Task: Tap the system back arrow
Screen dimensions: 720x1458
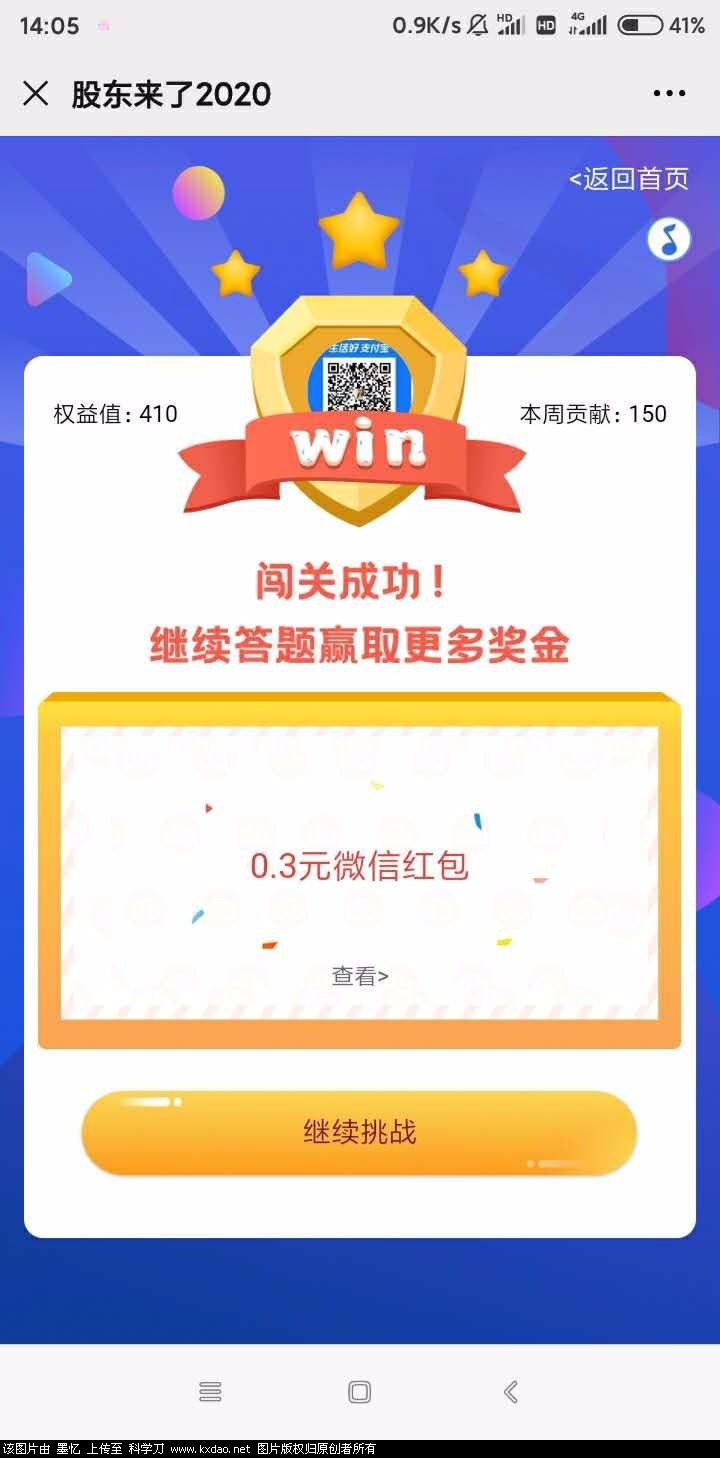Action: [510, 1391]
